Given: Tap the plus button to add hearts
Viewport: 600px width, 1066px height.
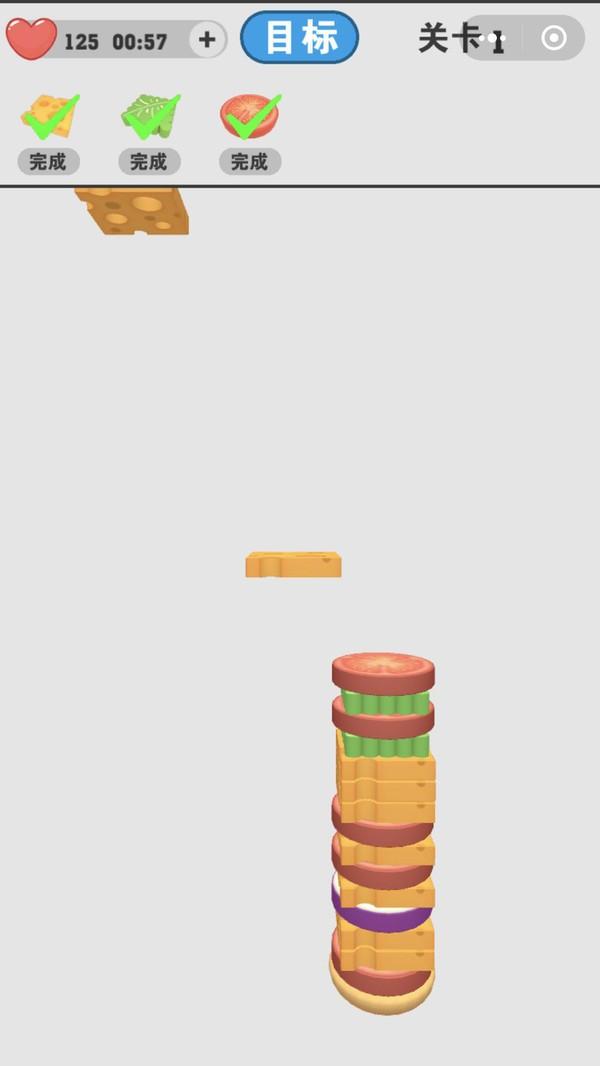Looking at the screenshot, I should tap(207, 40).
